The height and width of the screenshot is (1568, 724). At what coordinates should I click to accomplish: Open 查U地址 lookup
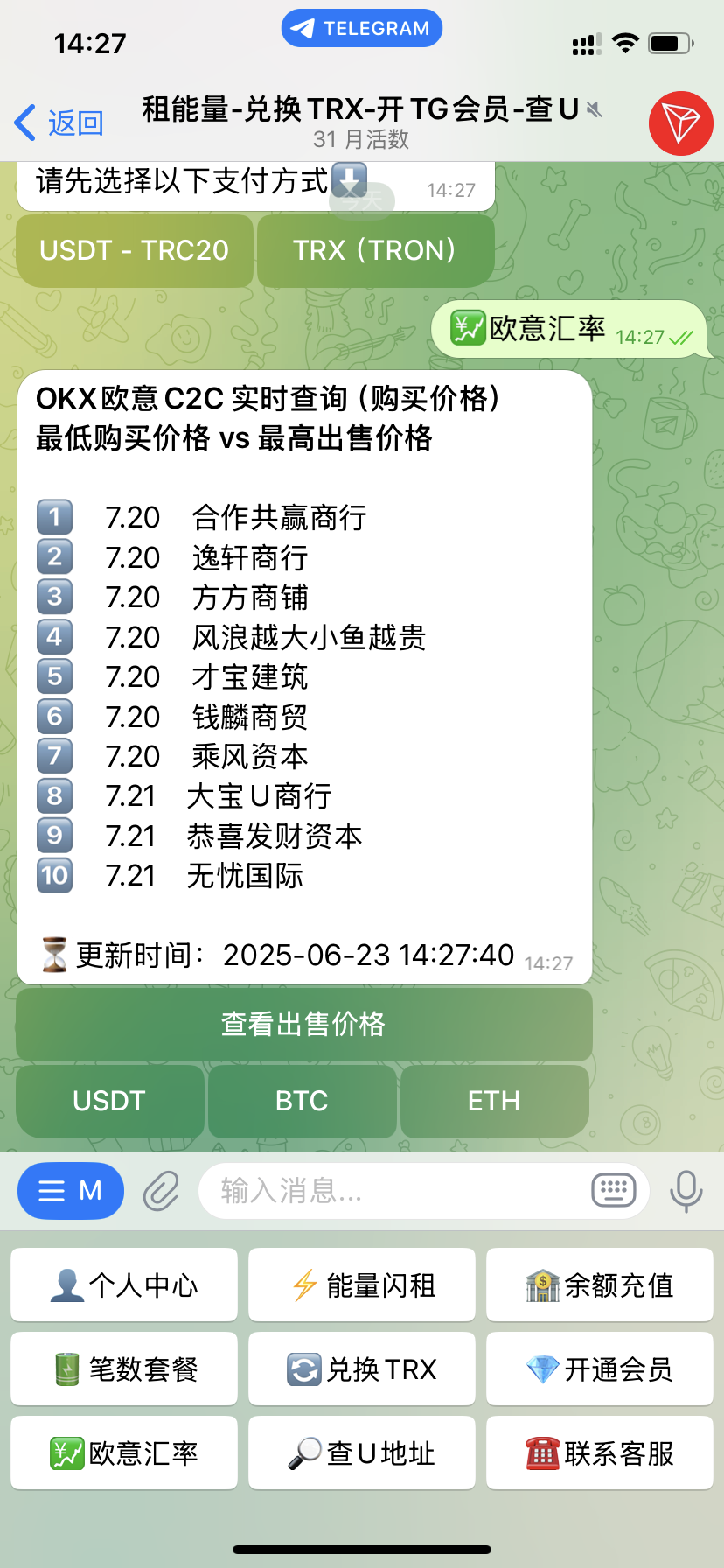point(362,1453)
